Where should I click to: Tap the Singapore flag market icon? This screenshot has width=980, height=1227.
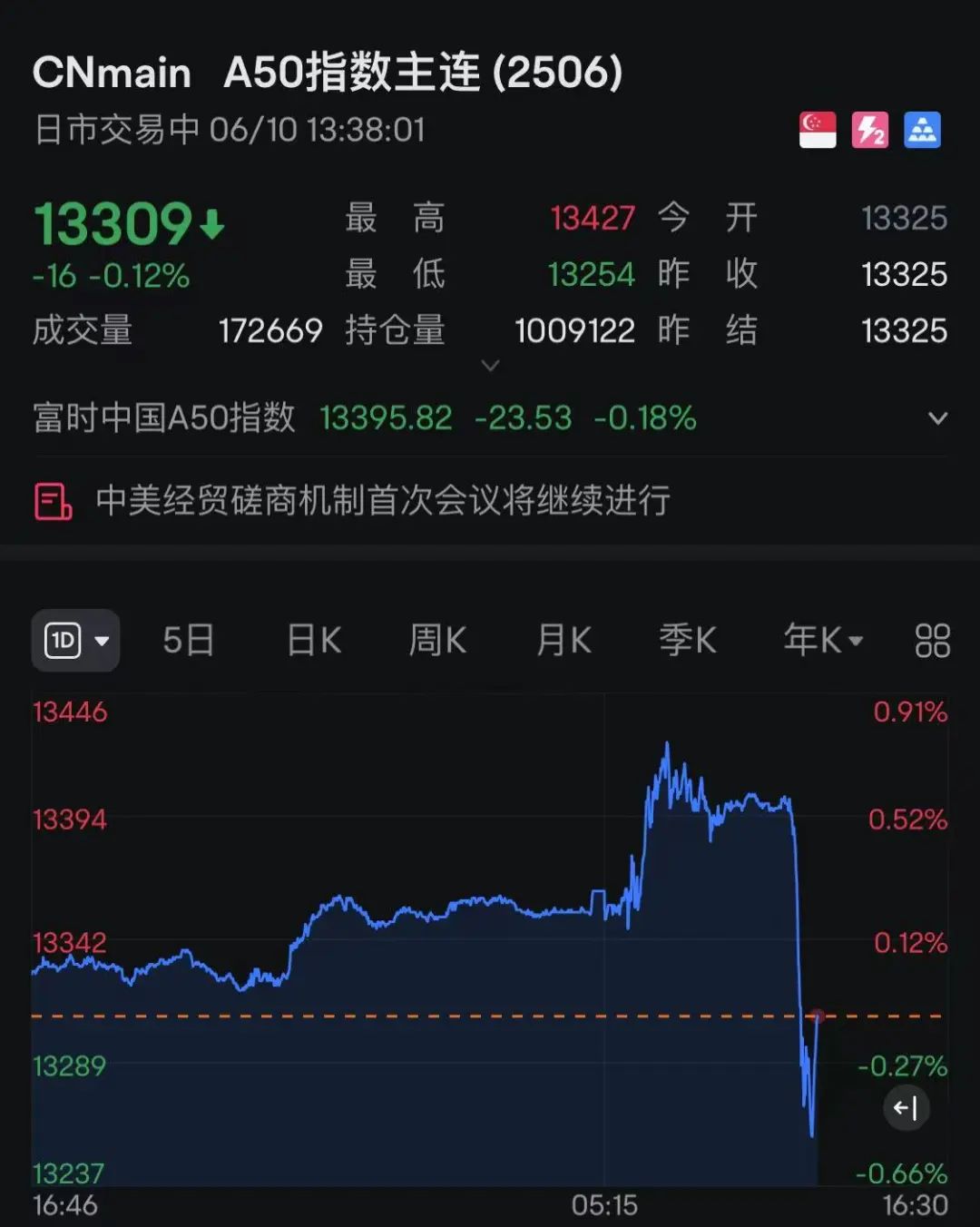pyautogui.click(x=818, y=131)
